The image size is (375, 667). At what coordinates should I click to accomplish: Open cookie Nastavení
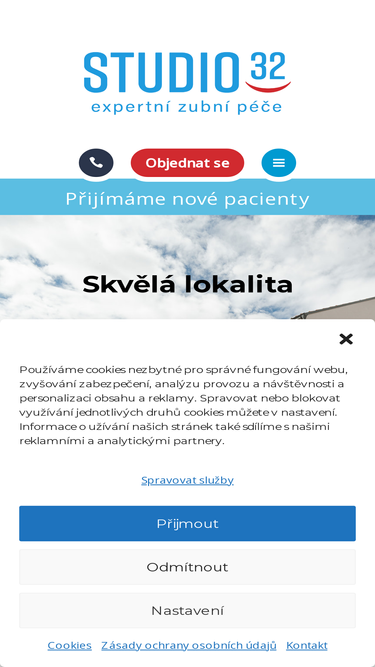coord(188,610)
